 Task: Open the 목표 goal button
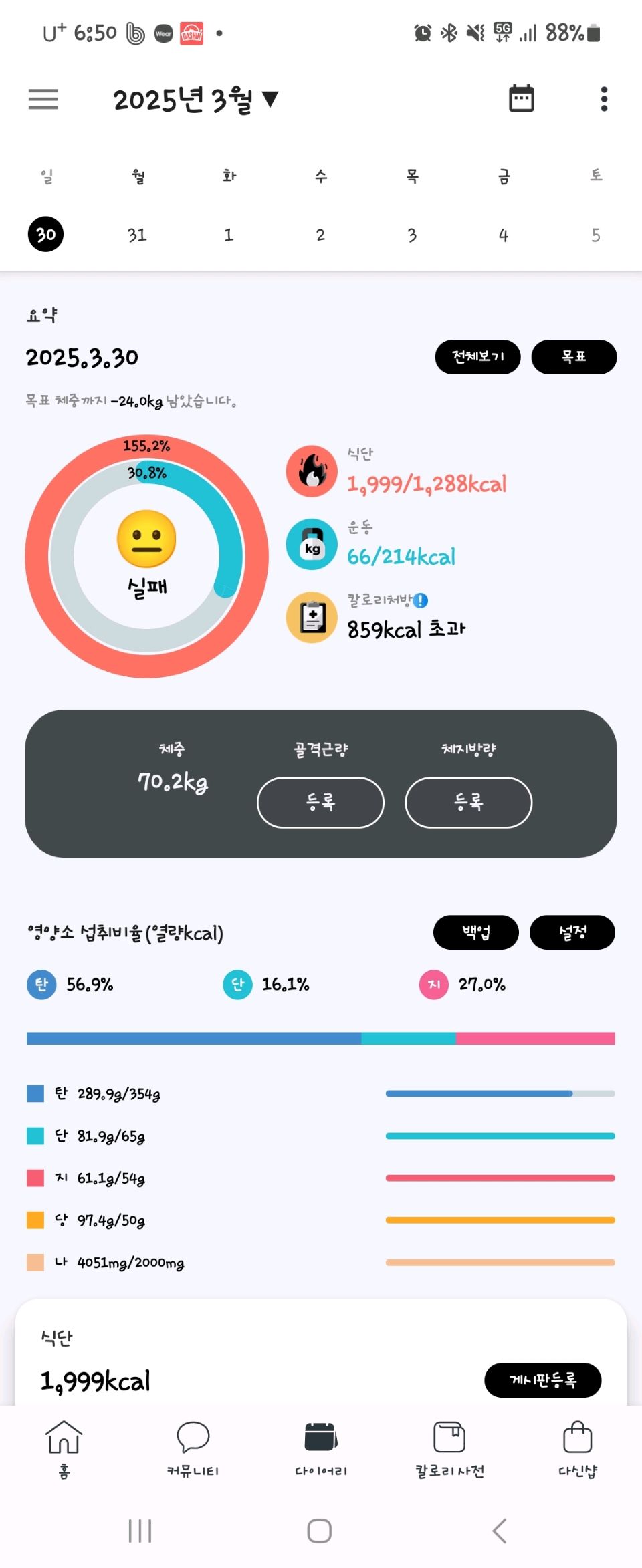click(573, 356)
